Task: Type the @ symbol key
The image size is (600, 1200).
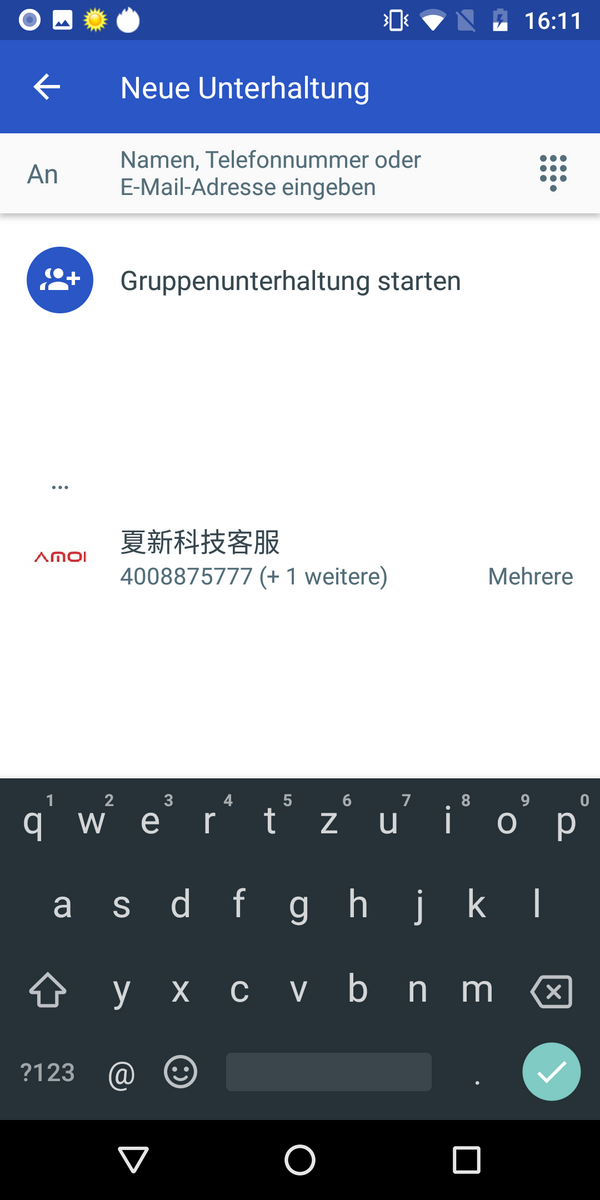Action: tap(121, 1074)
